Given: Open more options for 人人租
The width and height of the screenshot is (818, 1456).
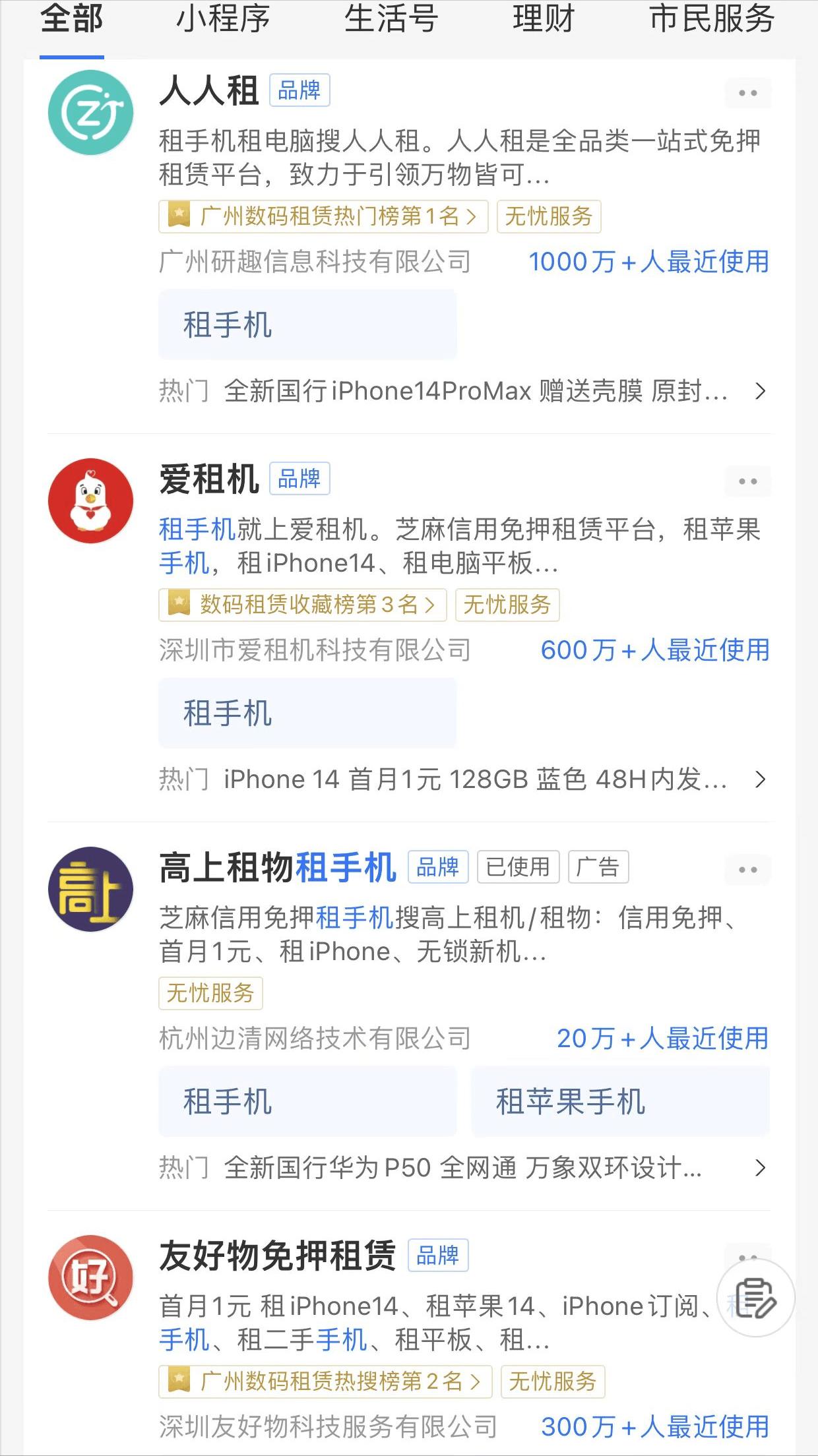Looking at the screenshot, I should point(747,93).
